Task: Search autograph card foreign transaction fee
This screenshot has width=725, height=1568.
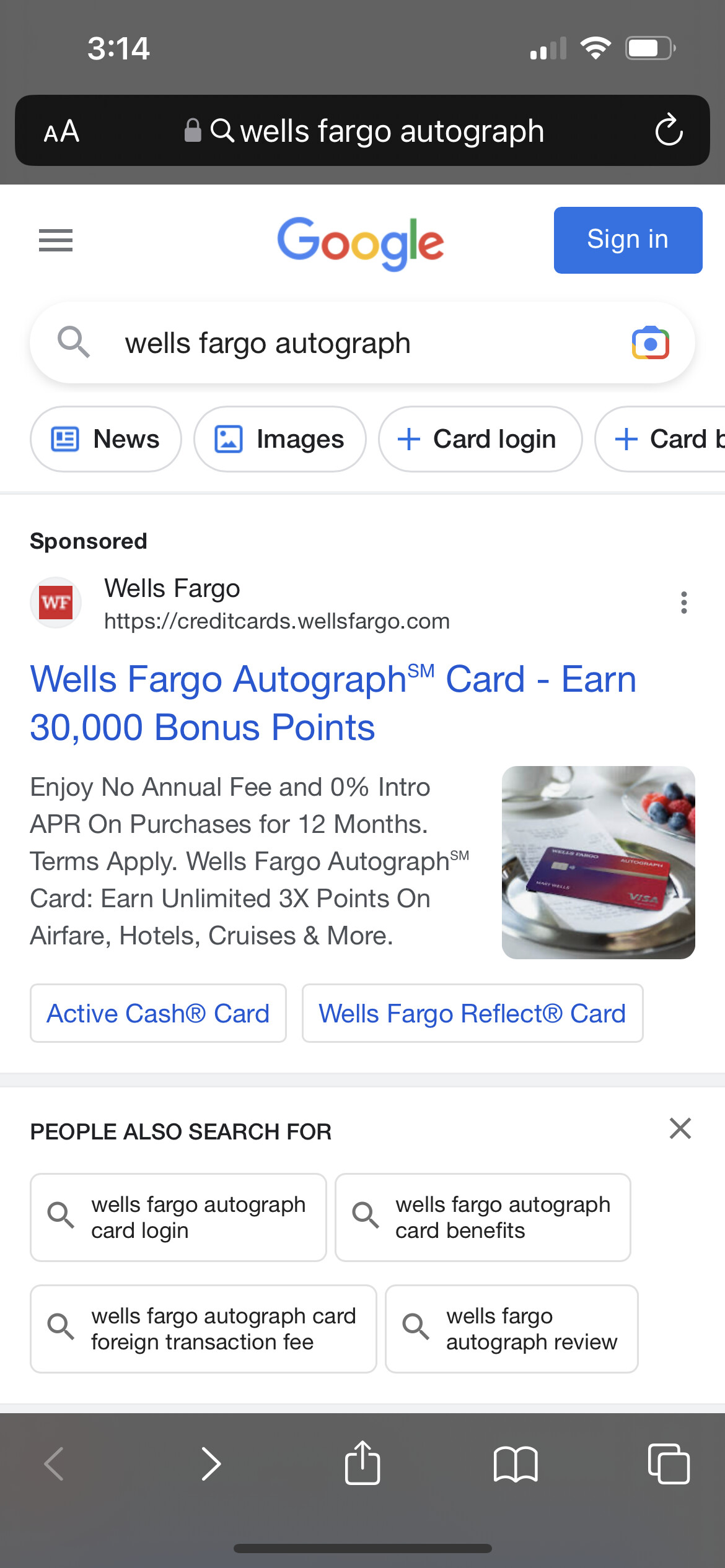Action: [x=203, y=1329]
